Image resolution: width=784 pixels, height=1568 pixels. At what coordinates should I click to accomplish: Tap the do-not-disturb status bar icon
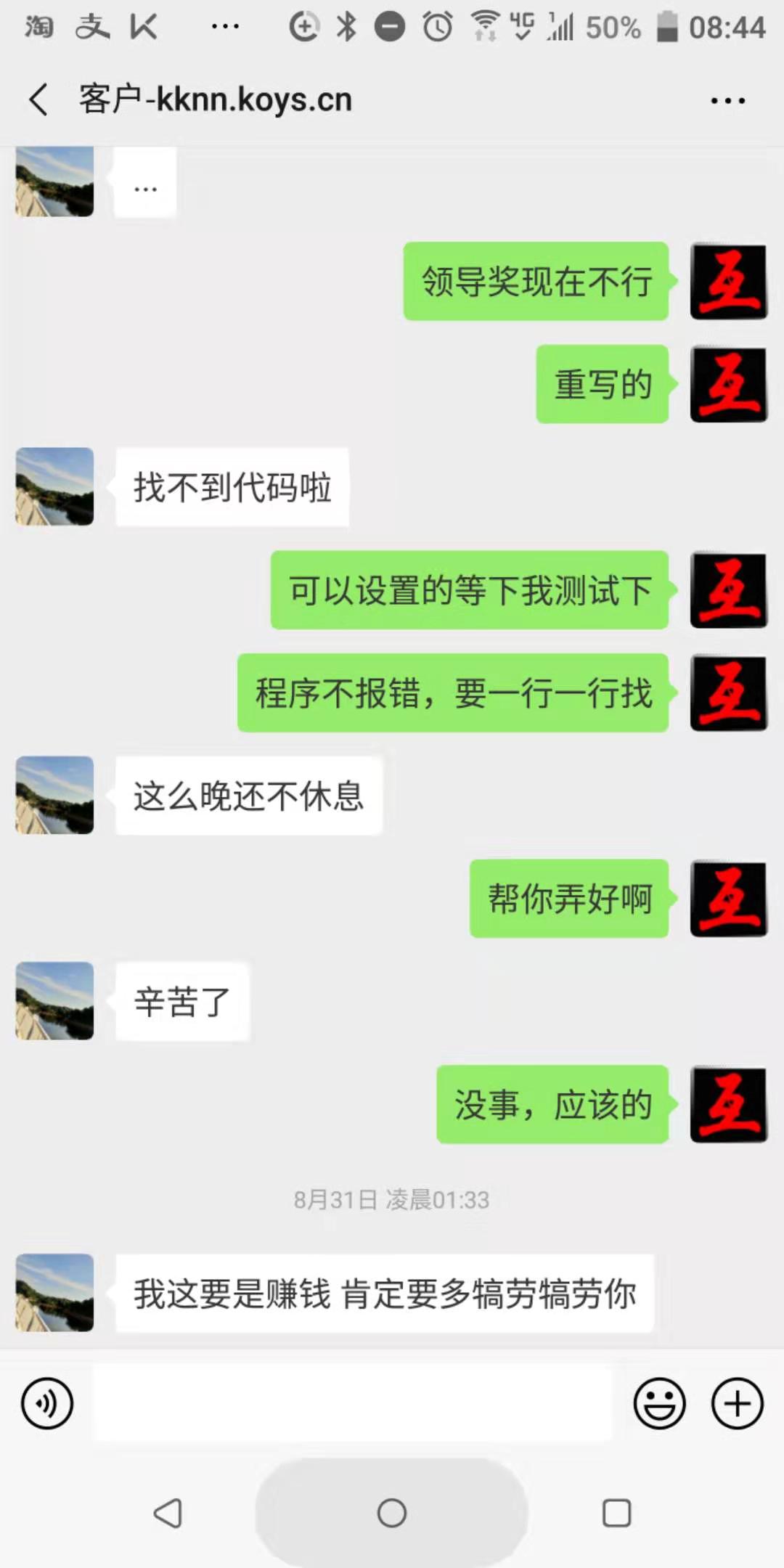click(x=390, y=26)
